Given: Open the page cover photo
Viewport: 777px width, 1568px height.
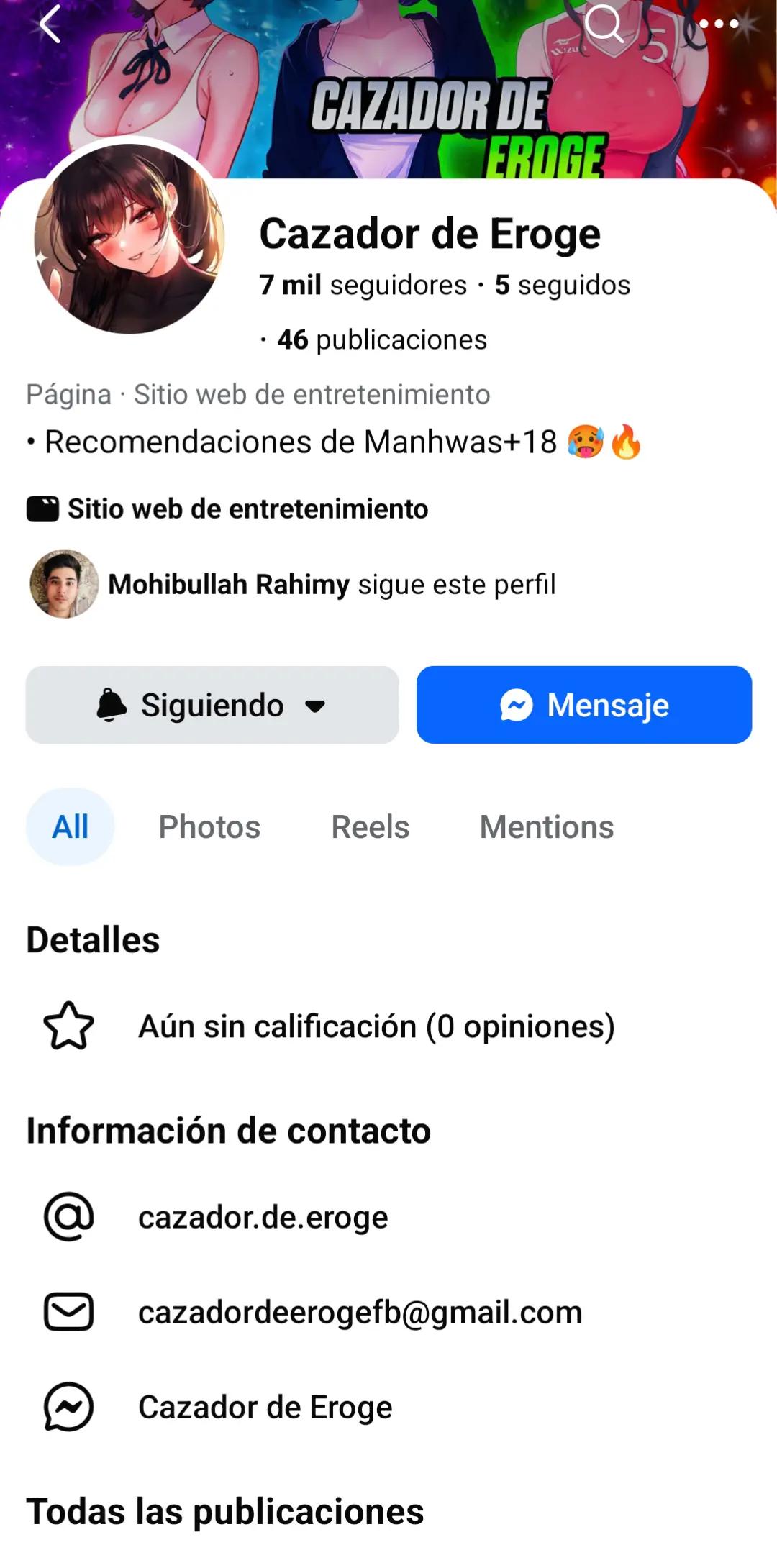Looking at the screenshot, I should (x=388, y=86).
